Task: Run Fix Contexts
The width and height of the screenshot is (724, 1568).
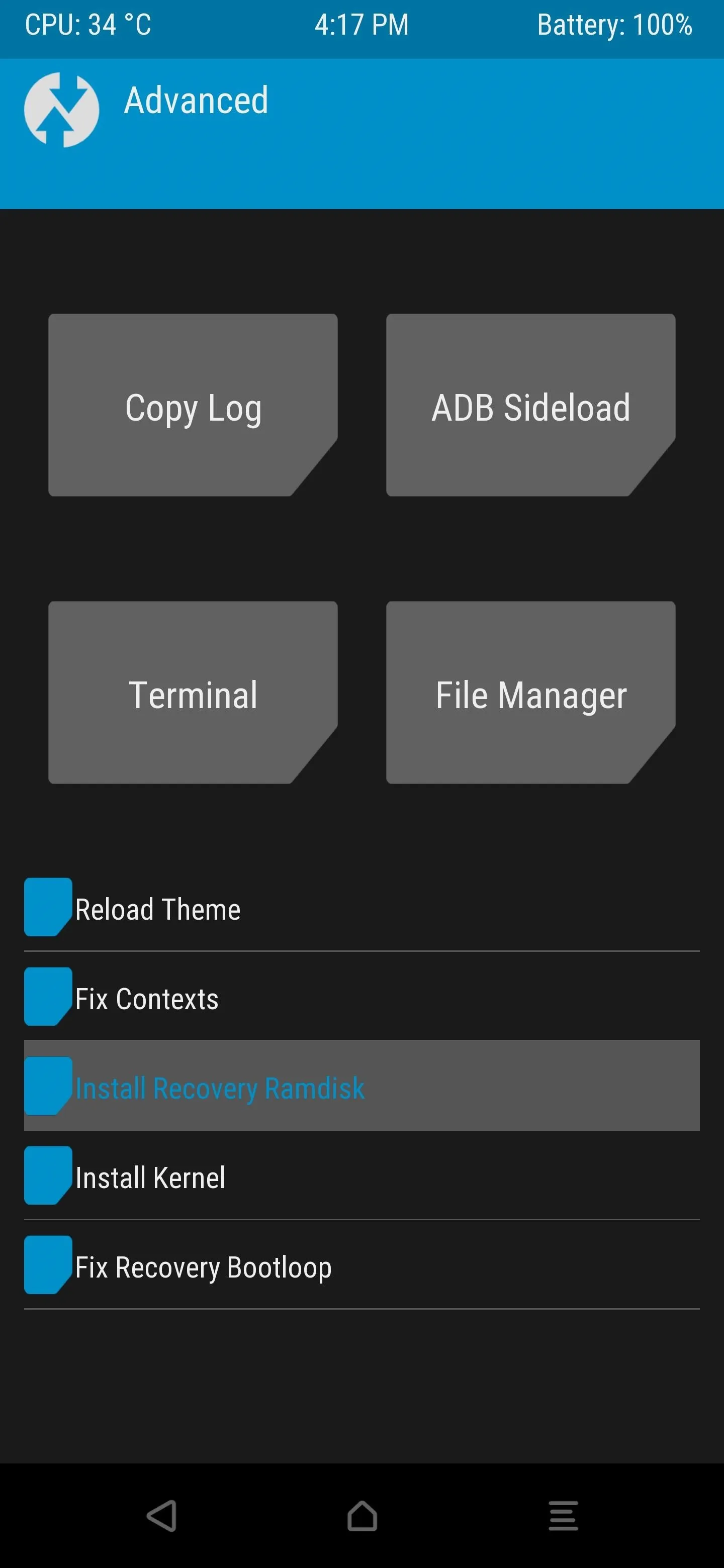Action: click(361, 997)
